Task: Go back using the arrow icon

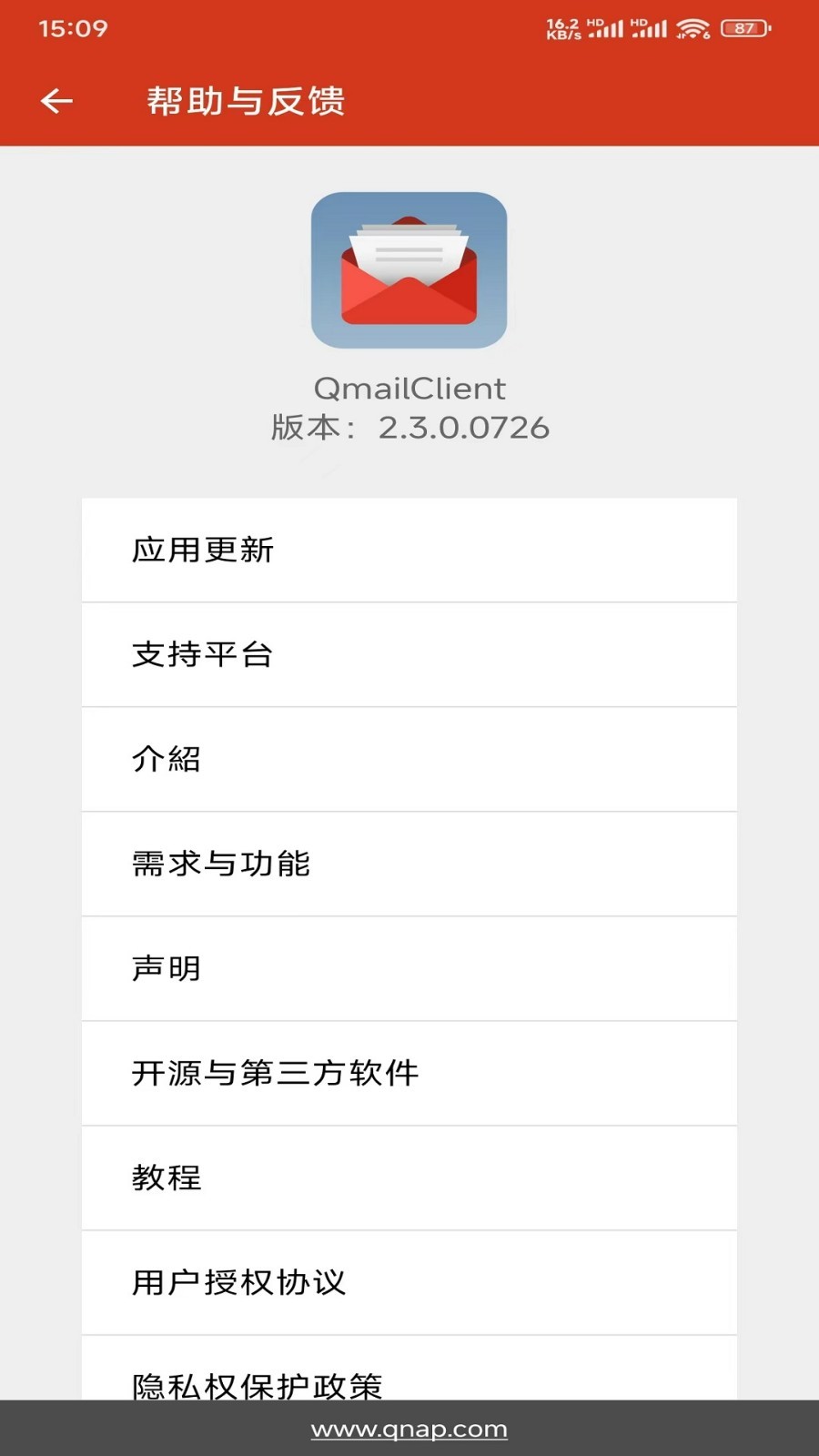Action: pyautogui.click(x=56, y=101)
